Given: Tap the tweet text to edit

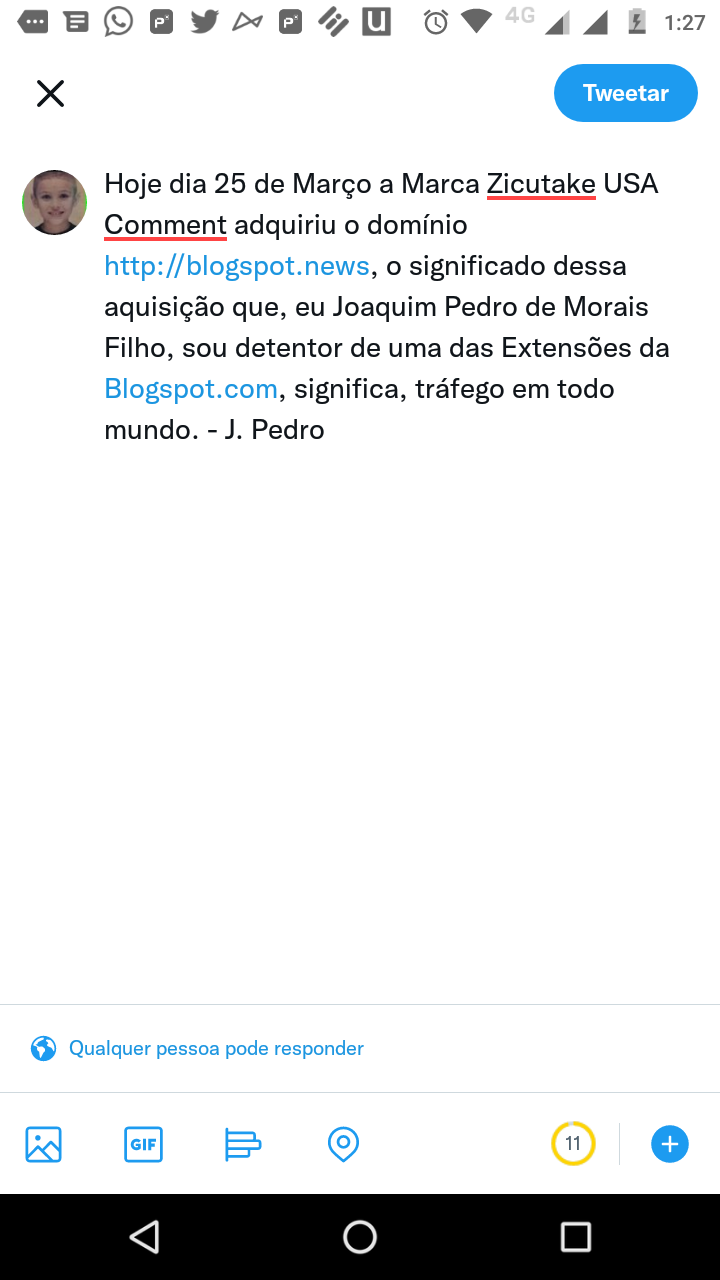Looking at the screenshot, I should point(385,307).
